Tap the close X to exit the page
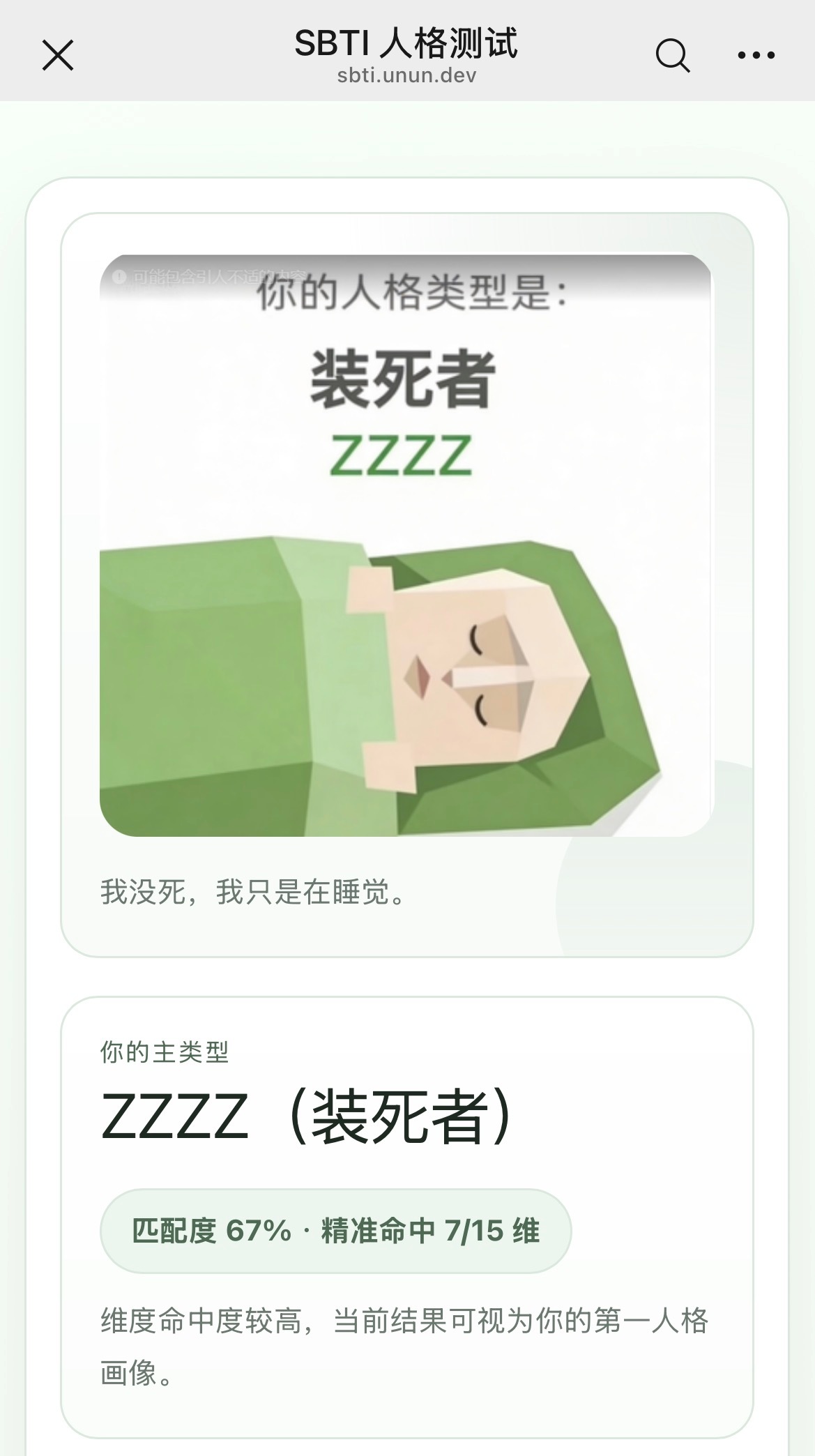 59,55
